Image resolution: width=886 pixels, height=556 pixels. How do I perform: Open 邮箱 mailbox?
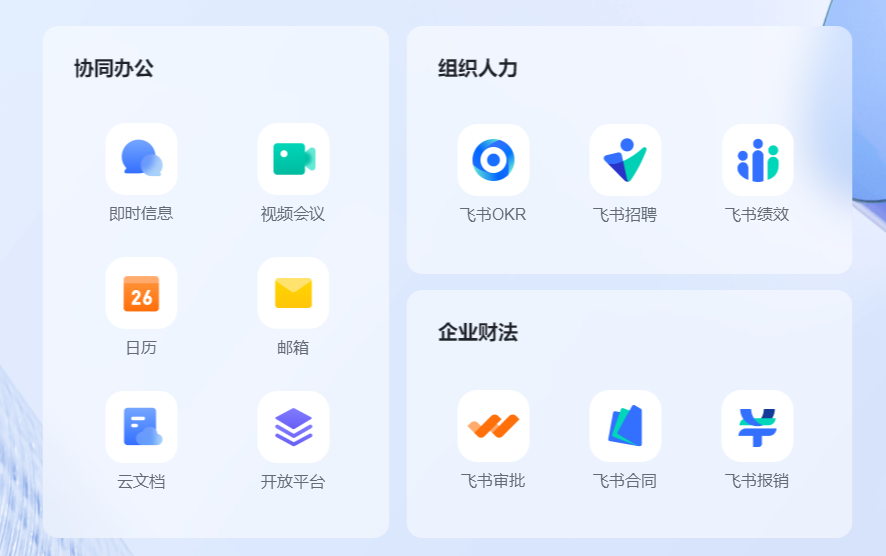[x=293, y=294]
